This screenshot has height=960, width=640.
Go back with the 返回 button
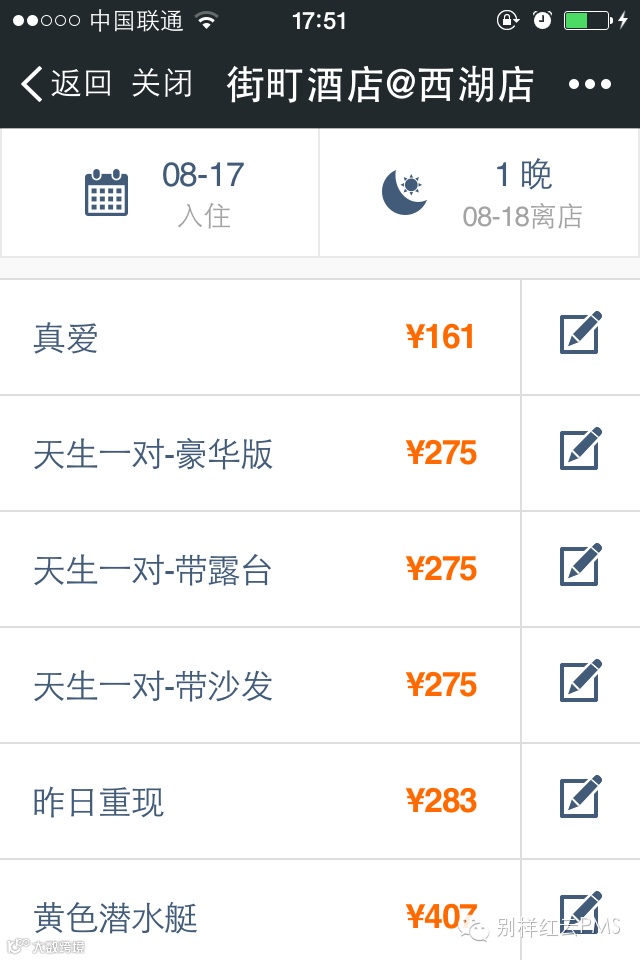click(66, 83)
